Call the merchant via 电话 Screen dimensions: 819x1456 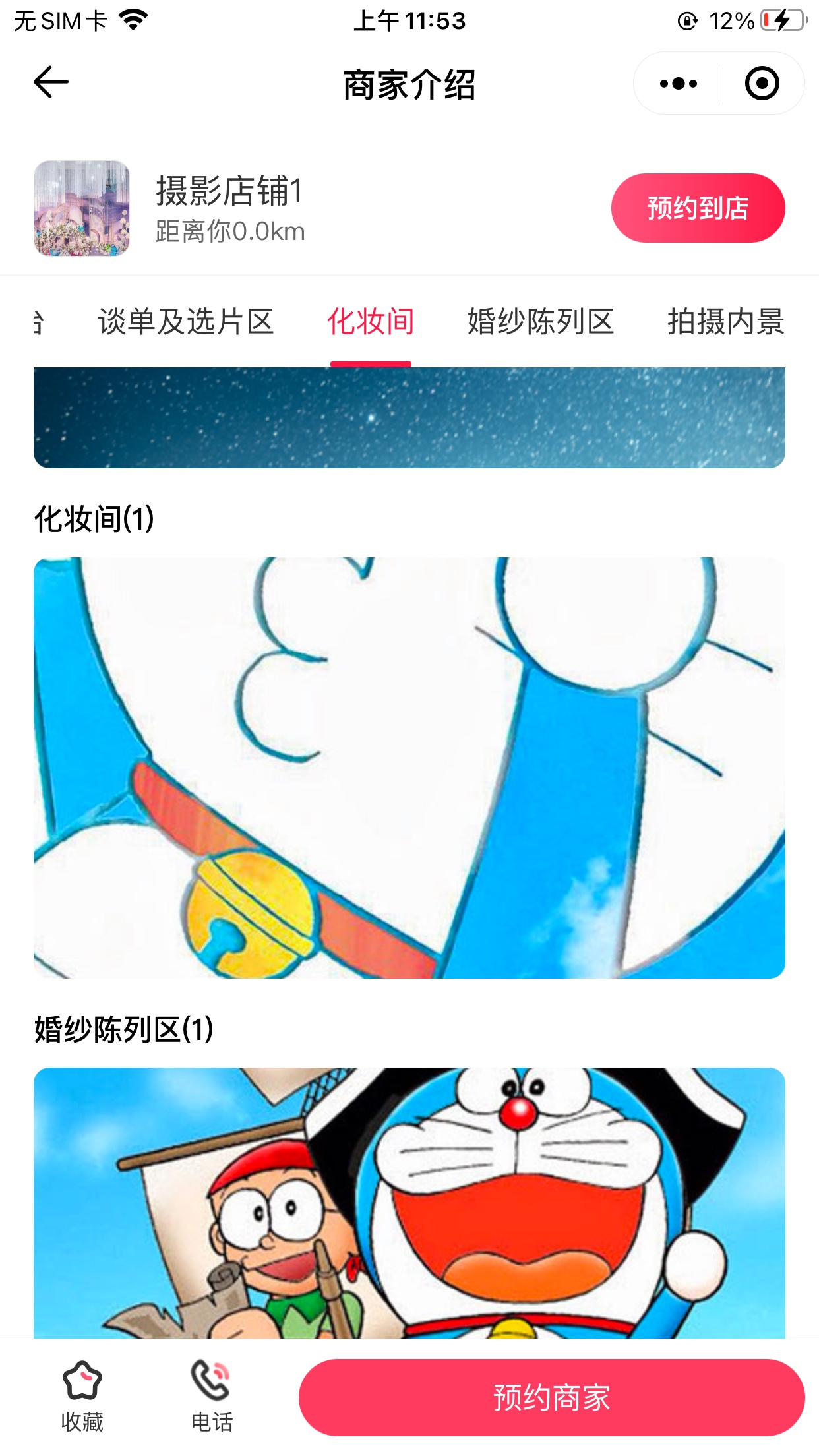[x=212, y=1397]
